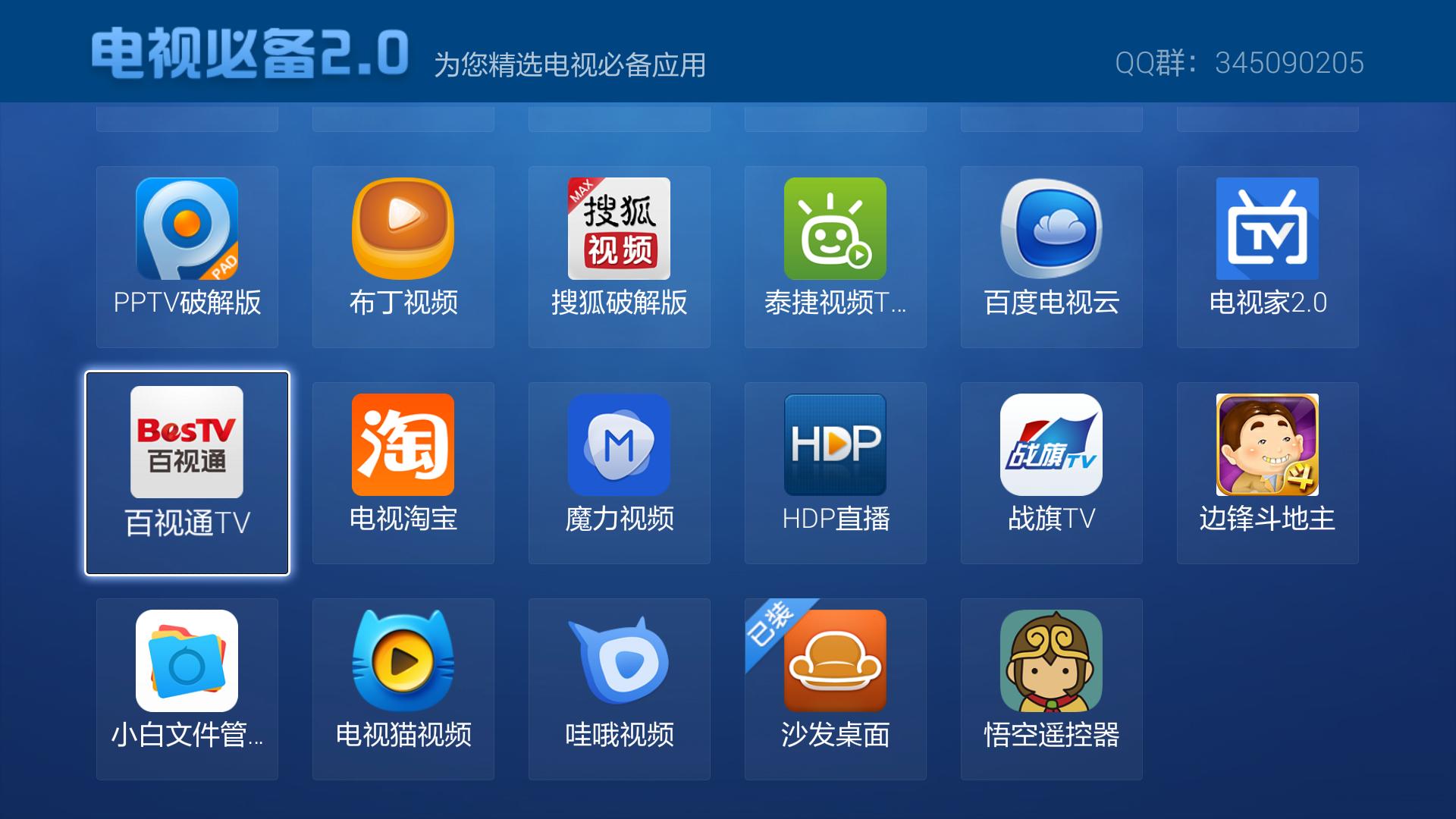Image resolution: width=1456 pixels, height=819 pixels.
Task: Tap the 战旗TV app tile
Action: 1051,472
